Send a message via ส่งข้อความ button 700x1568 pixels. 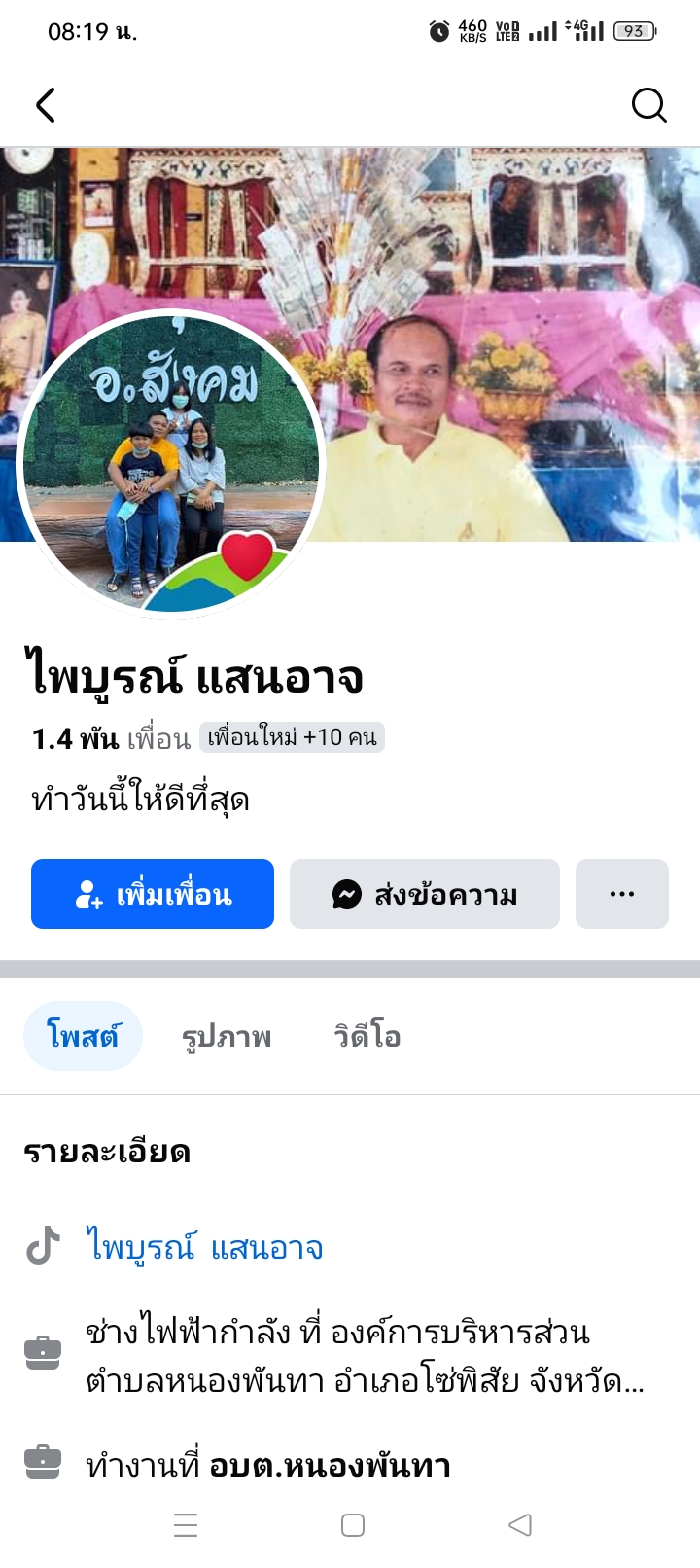click(x=425, y=894)
